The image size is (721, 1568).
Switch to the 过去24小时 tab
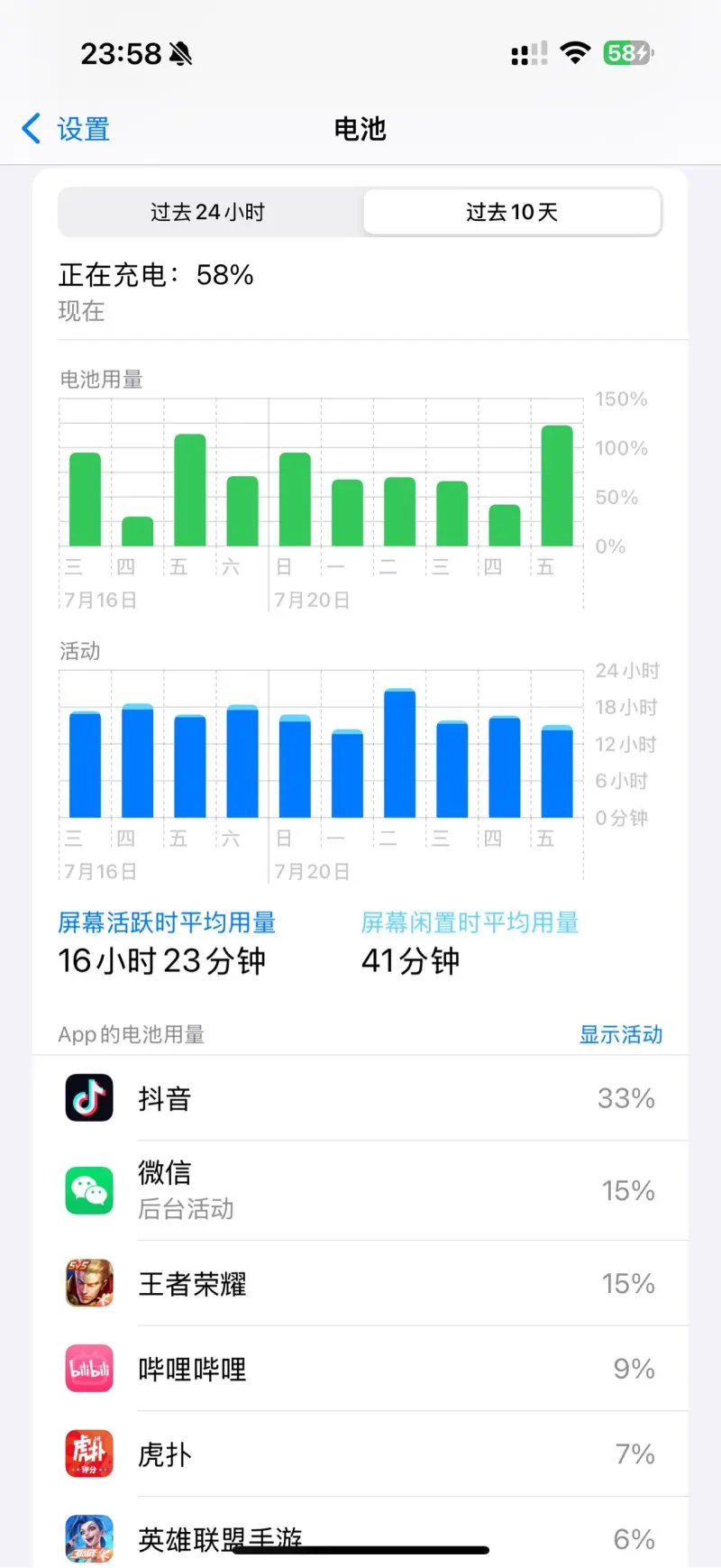(208, 212)
